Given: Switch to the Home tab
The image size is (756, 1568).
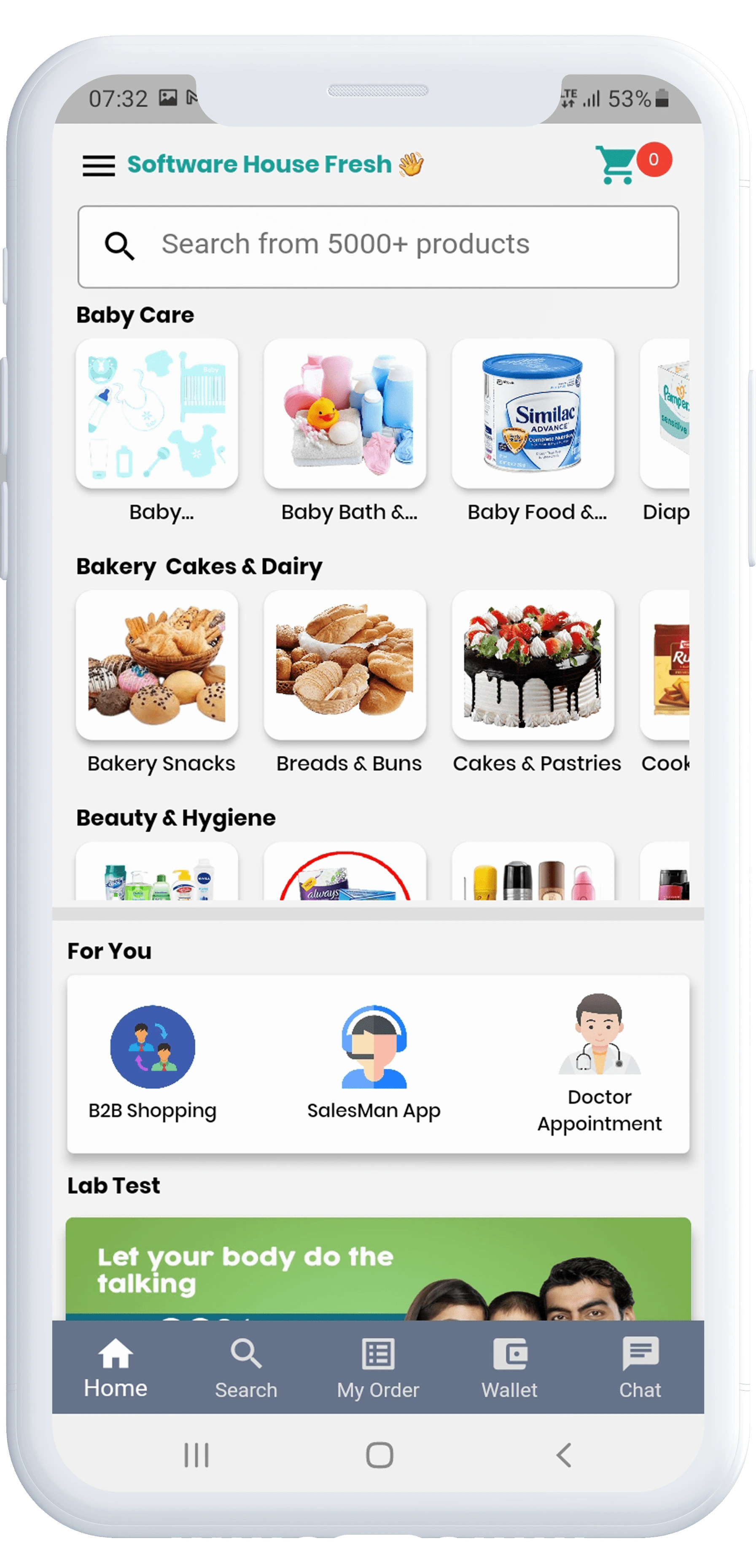Looking at the screenshot, I should click(x=116, y=1366).
